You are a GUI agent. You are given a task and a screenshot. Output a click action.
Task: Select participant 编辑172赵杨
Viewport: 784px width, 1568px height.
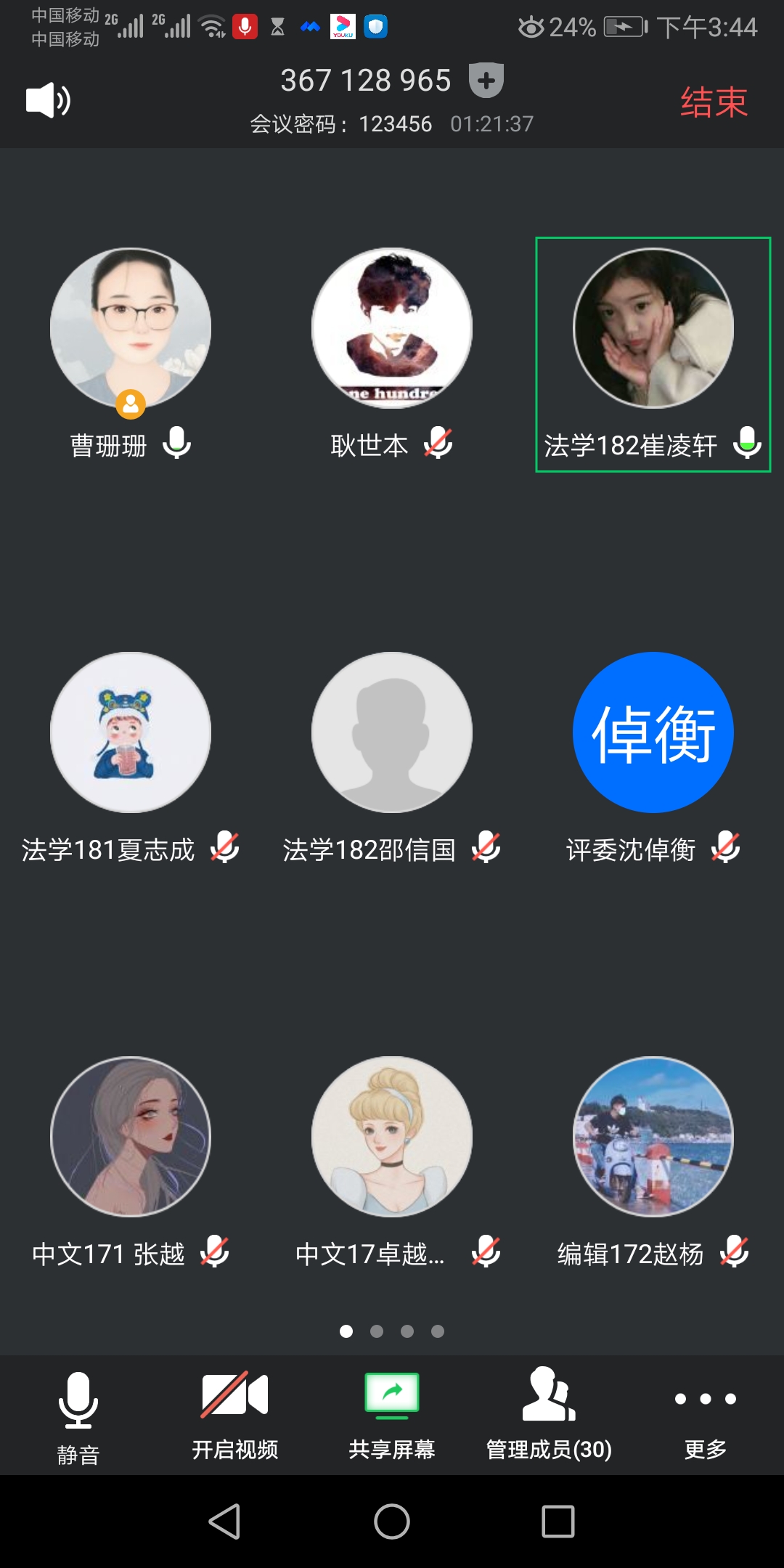pos(653,1137)
